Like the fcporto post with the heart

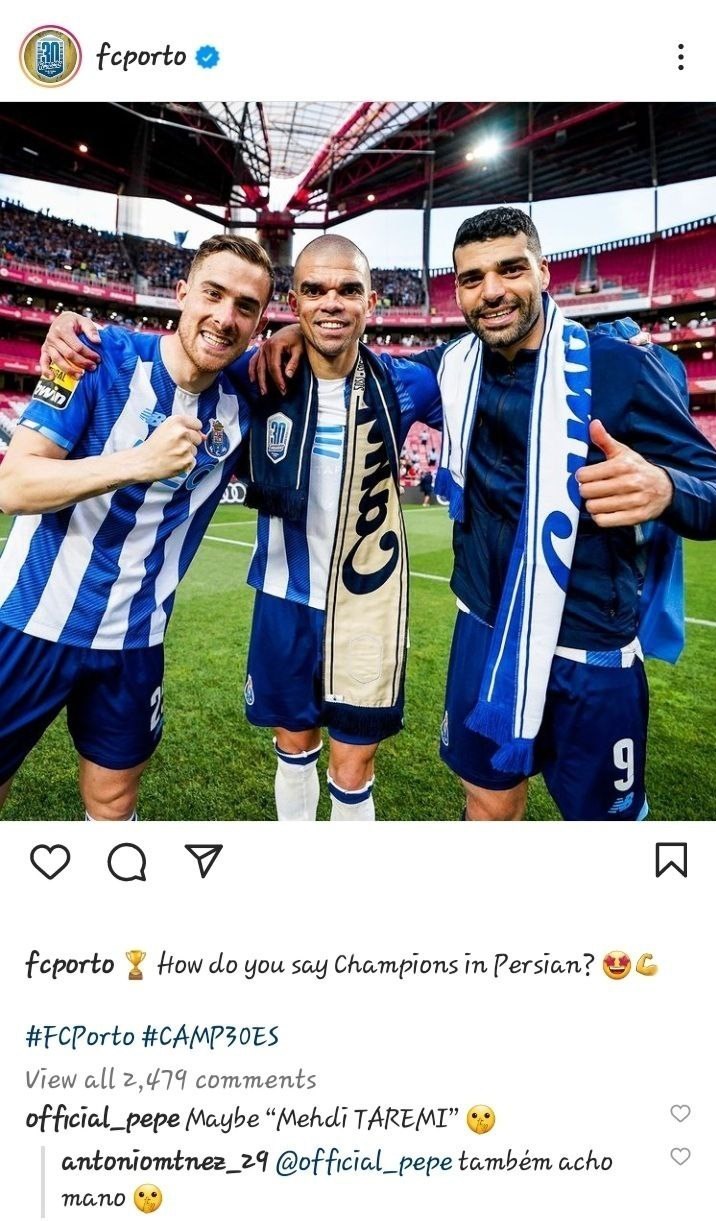[x=50, y=861]
